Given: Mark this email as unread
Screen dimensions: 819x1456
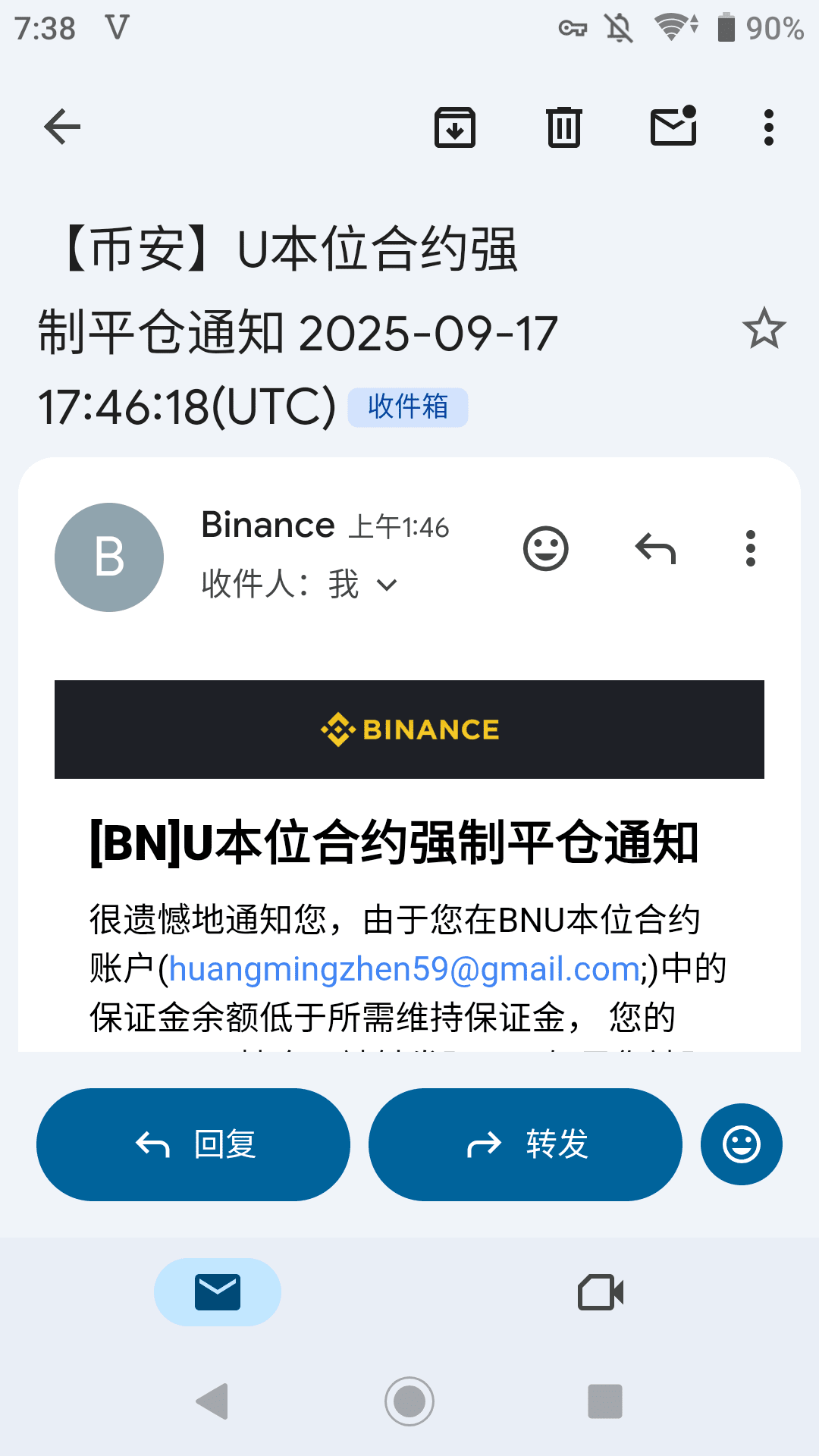Looking at the screenshot, I should tap(673, 127).
